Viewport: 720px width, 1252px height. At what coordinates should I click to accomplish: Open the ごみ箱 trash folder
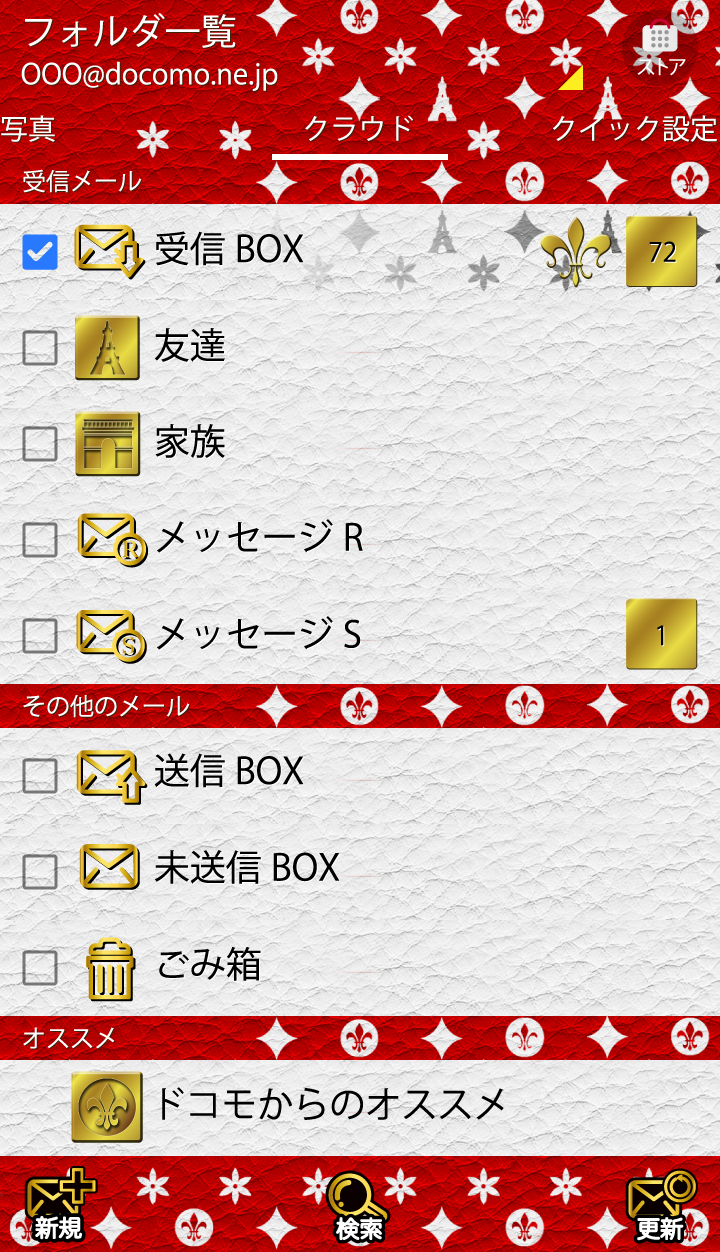[208, 966]
